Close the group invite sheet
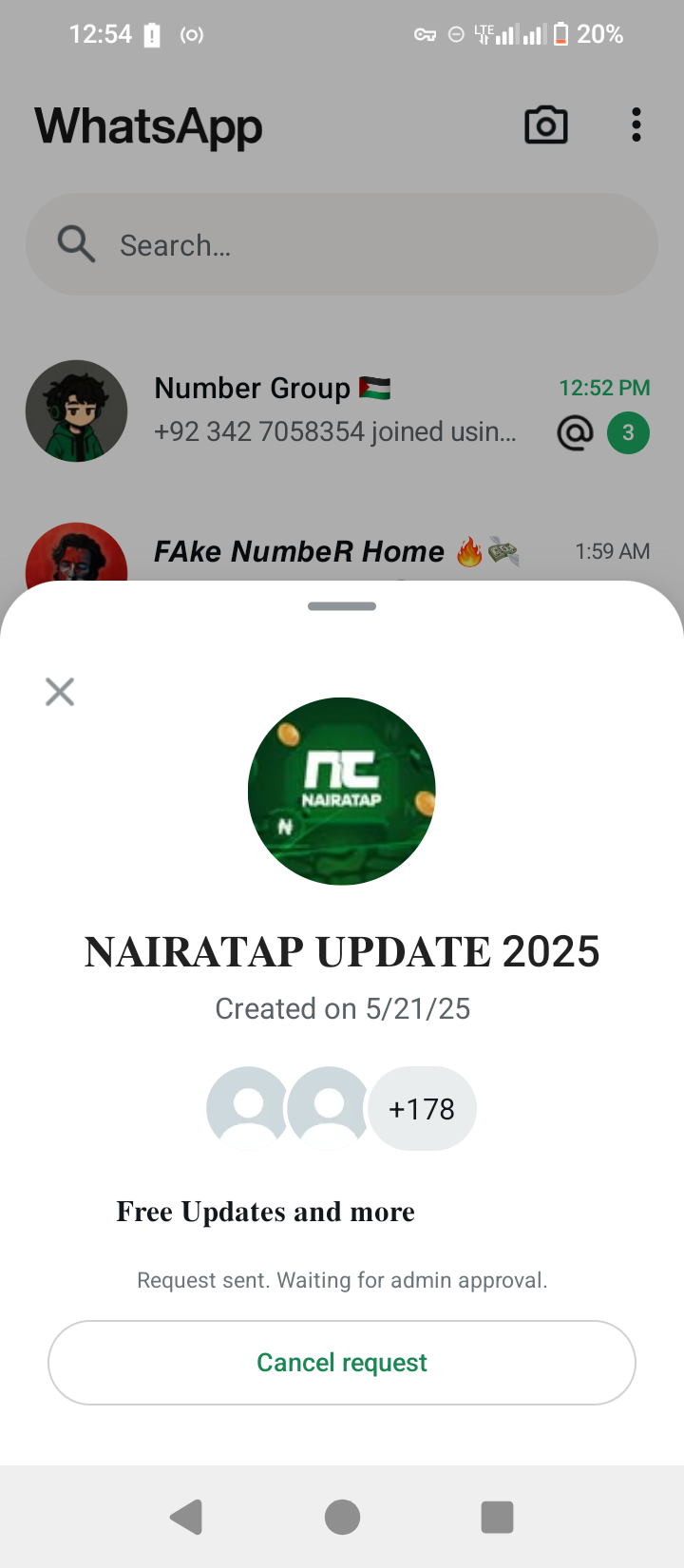This screenshot has height=1568, width=684. [x=60, y=692]
